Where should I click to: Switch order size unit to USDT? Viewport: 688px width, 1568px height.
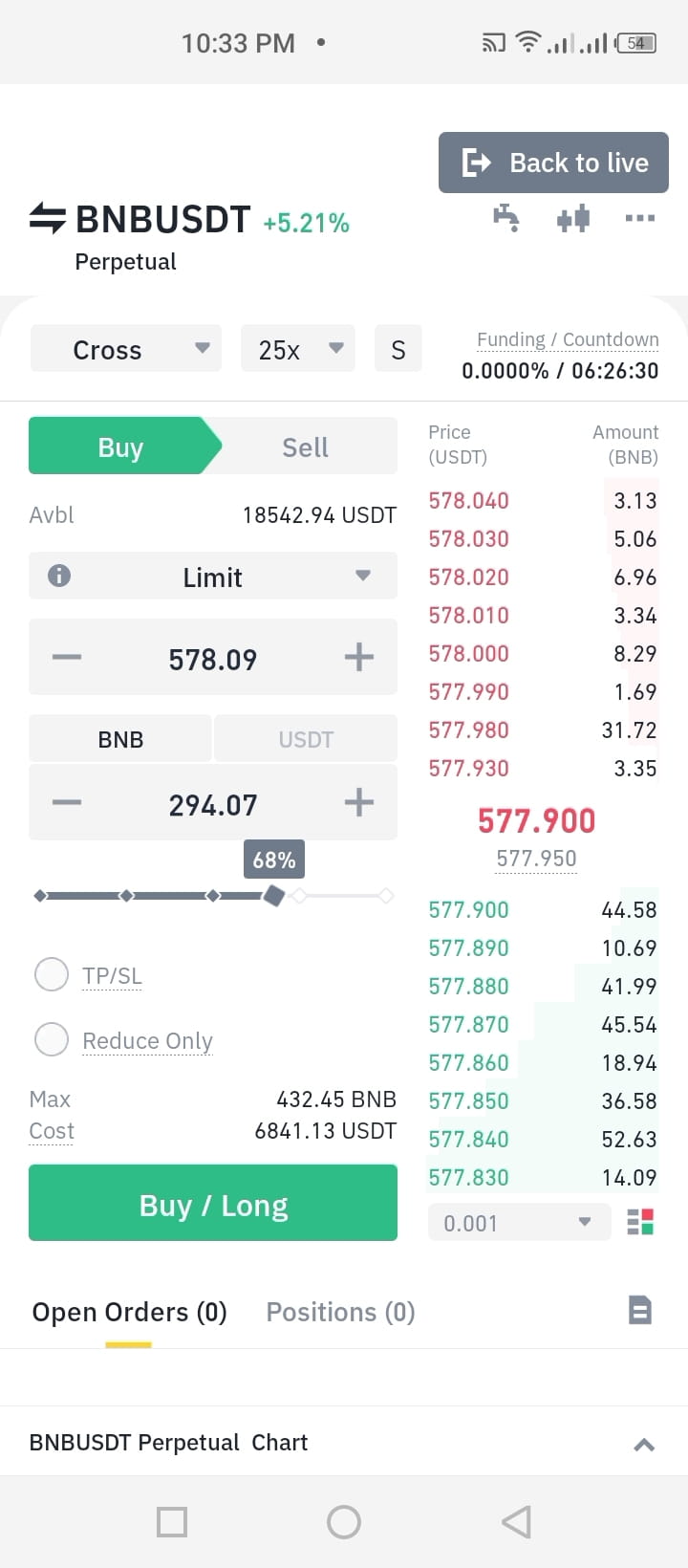click(x=305, y=738)
